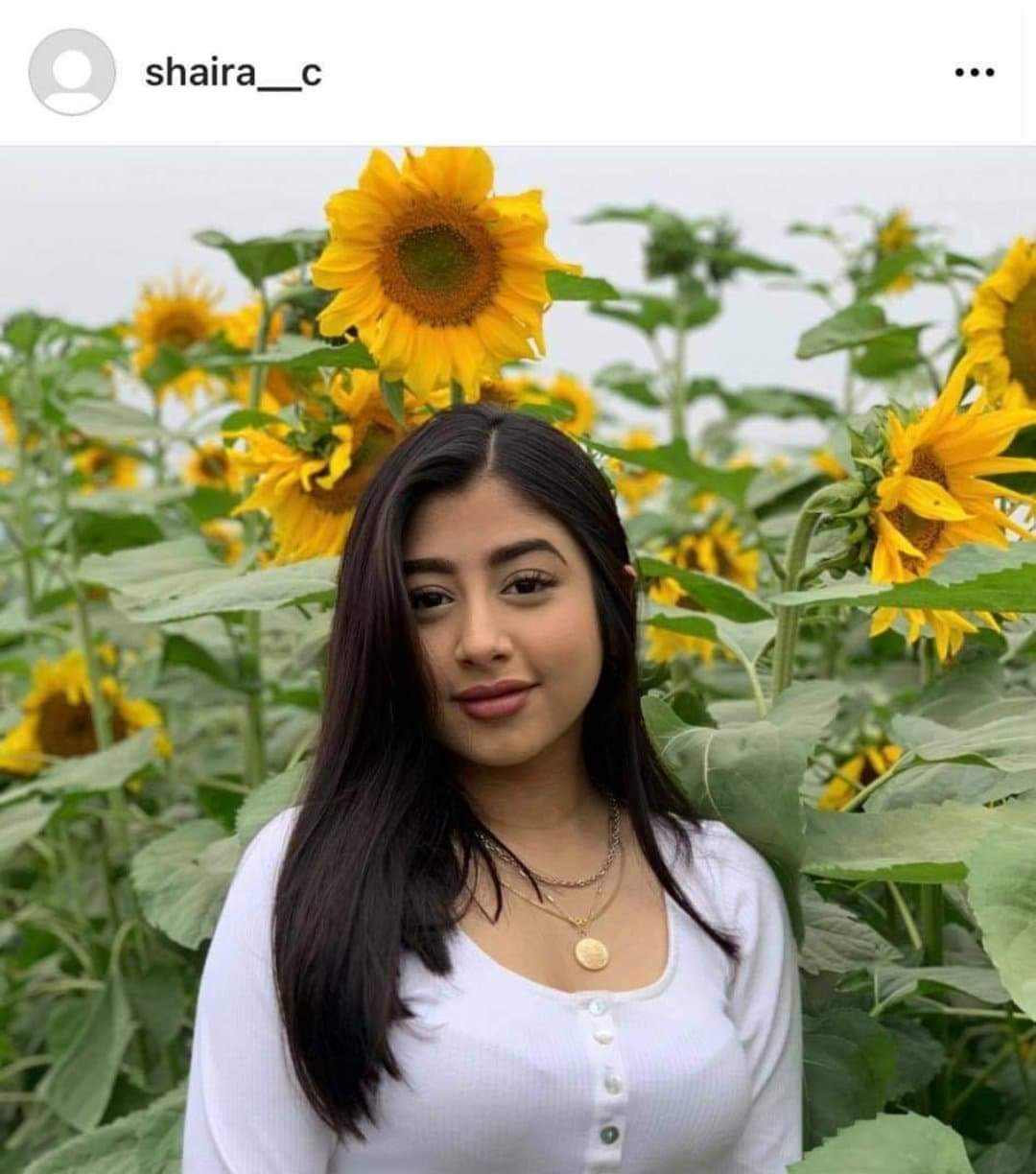
Task: Open the post's three-dot options menu
Action: [x=974, y=73]
